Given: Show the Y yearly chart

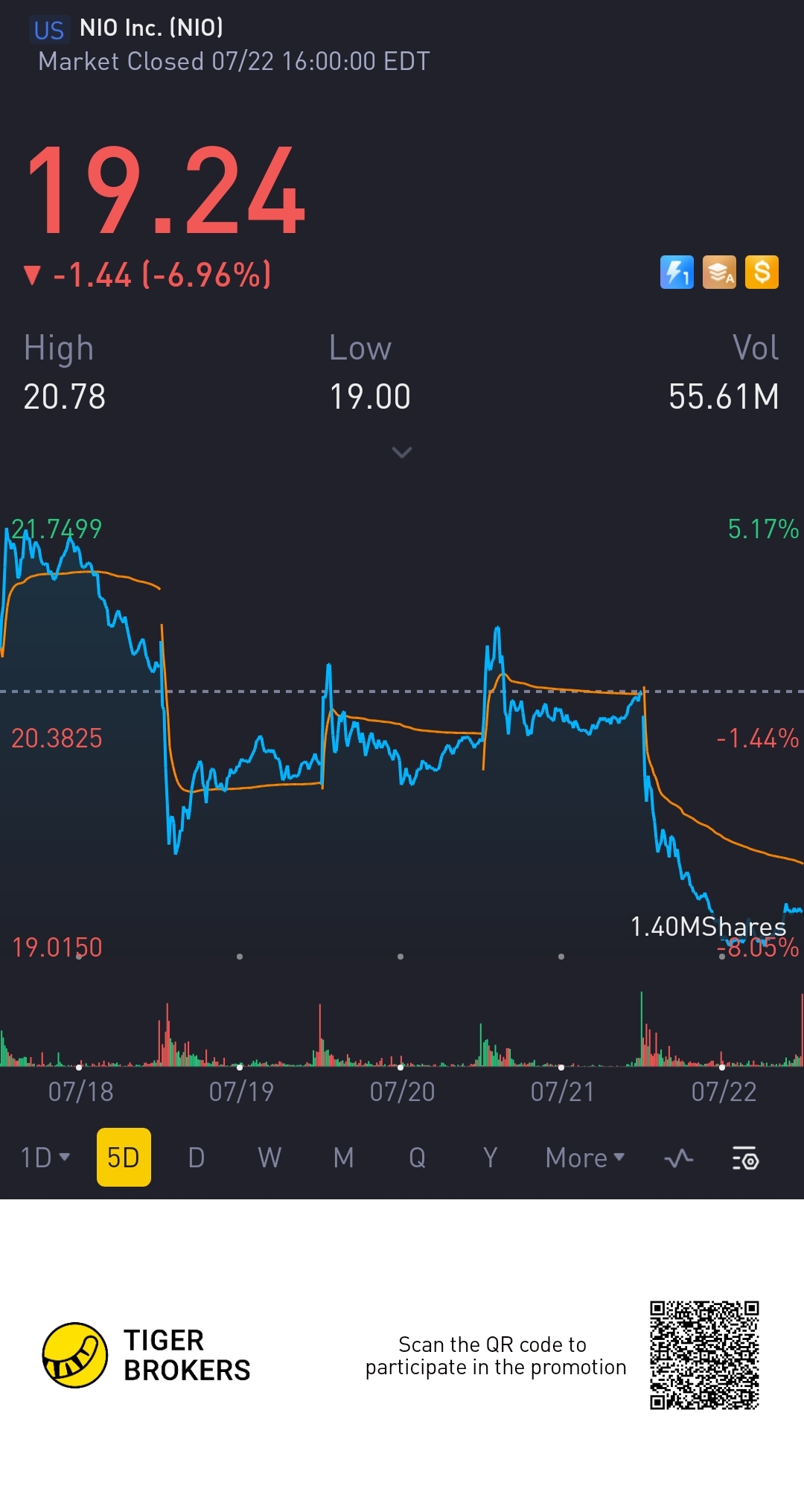Looking at the screenshot, I should [x=490, y=1158].
